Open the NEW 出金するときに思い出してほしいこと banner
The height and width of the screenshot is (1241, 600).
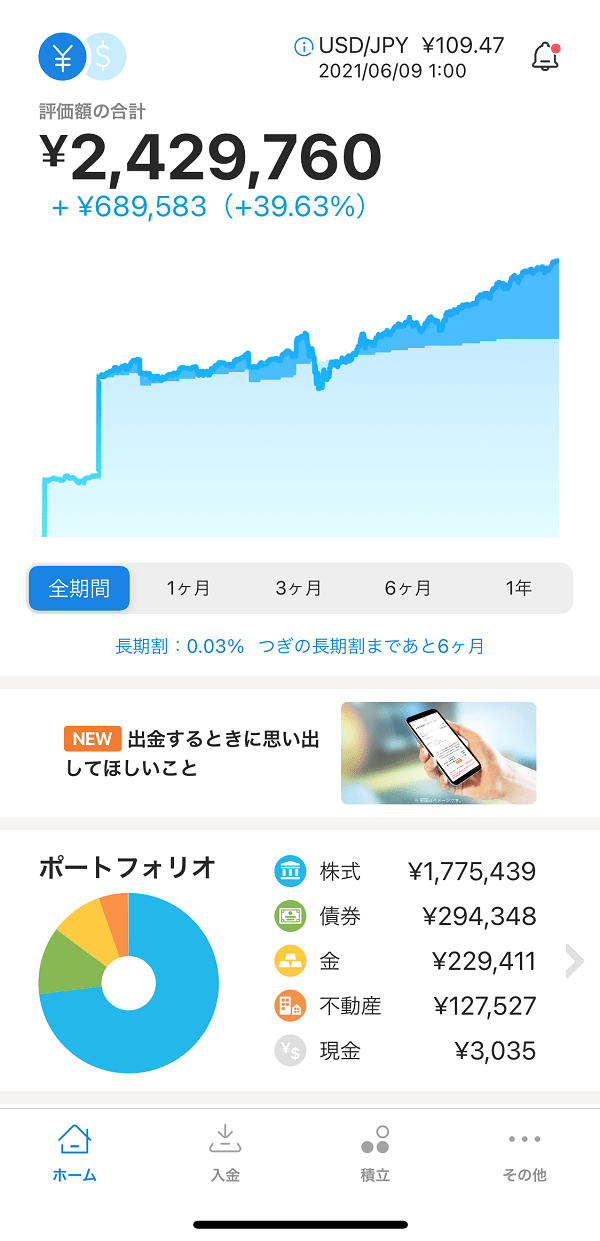(300, 753)
